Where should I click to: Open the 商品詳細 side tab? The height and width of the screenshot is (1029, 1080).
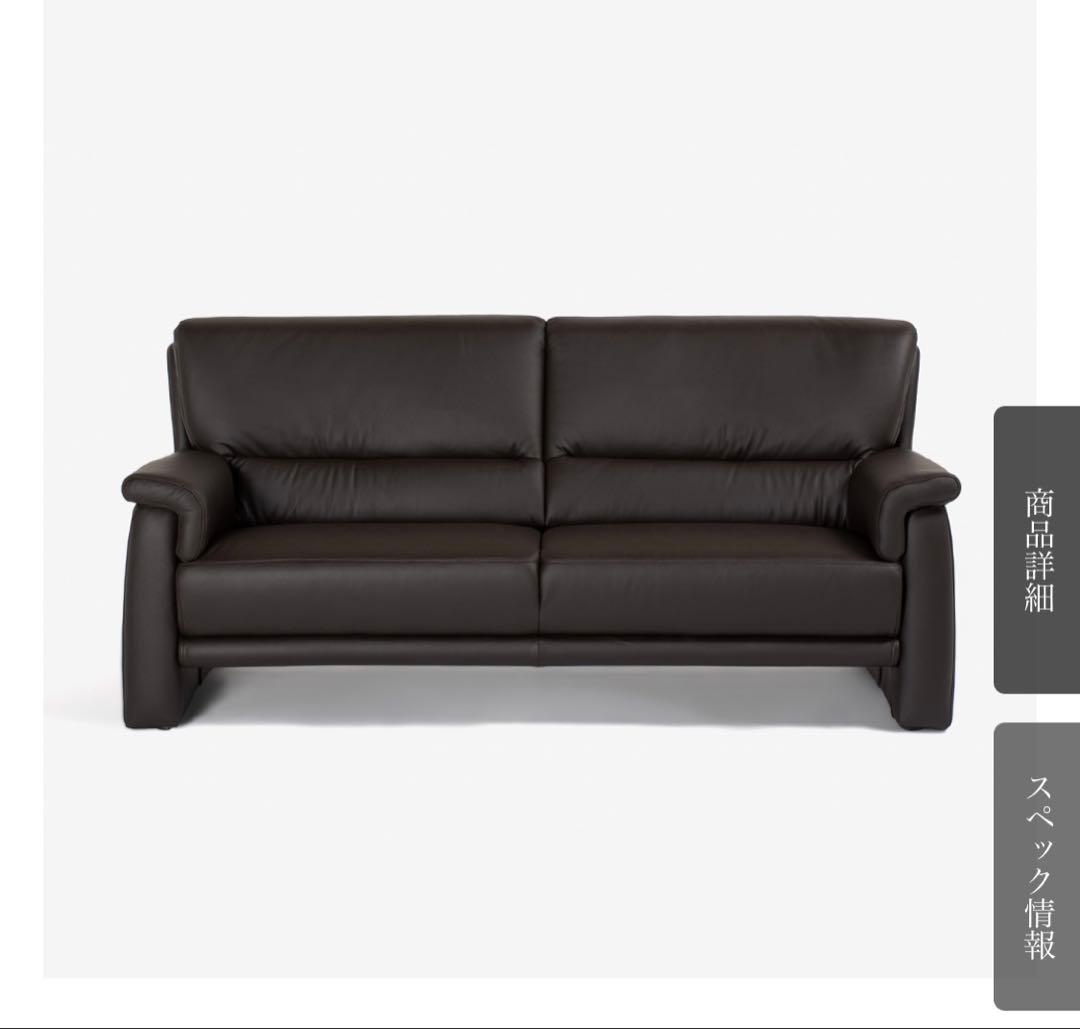pos(1037,549)
